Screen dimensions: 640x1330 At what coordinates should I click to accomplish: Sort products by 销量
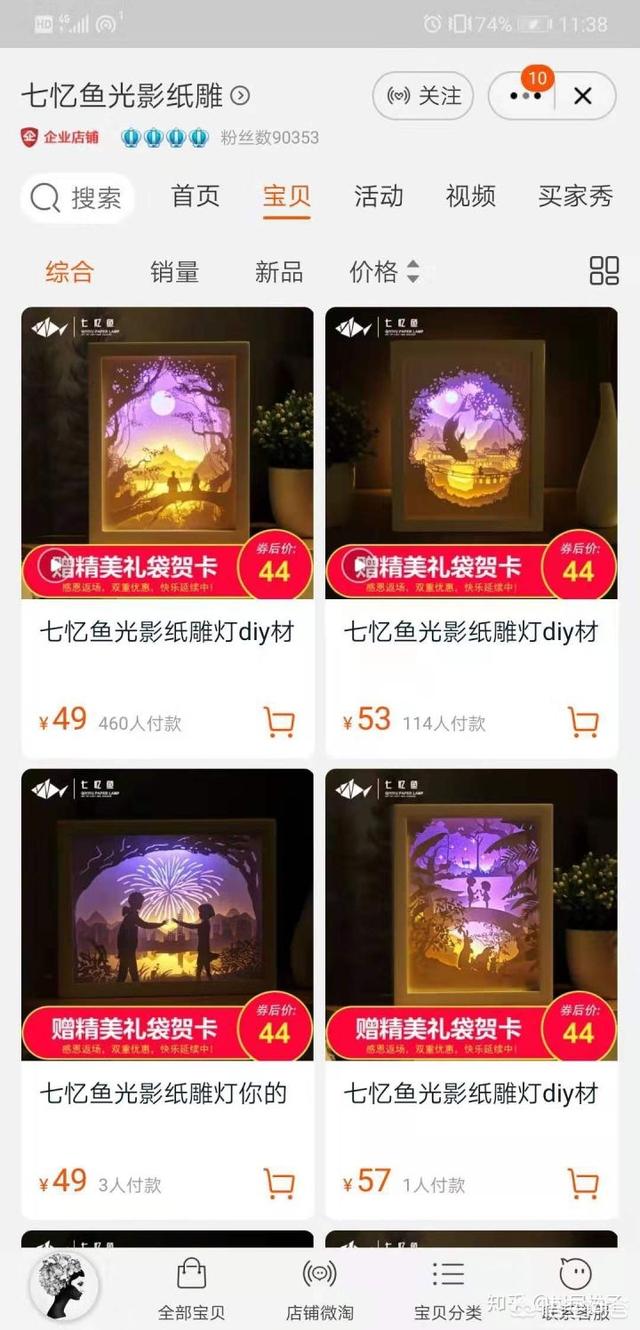pyautogui.click(x=175, y=271)
